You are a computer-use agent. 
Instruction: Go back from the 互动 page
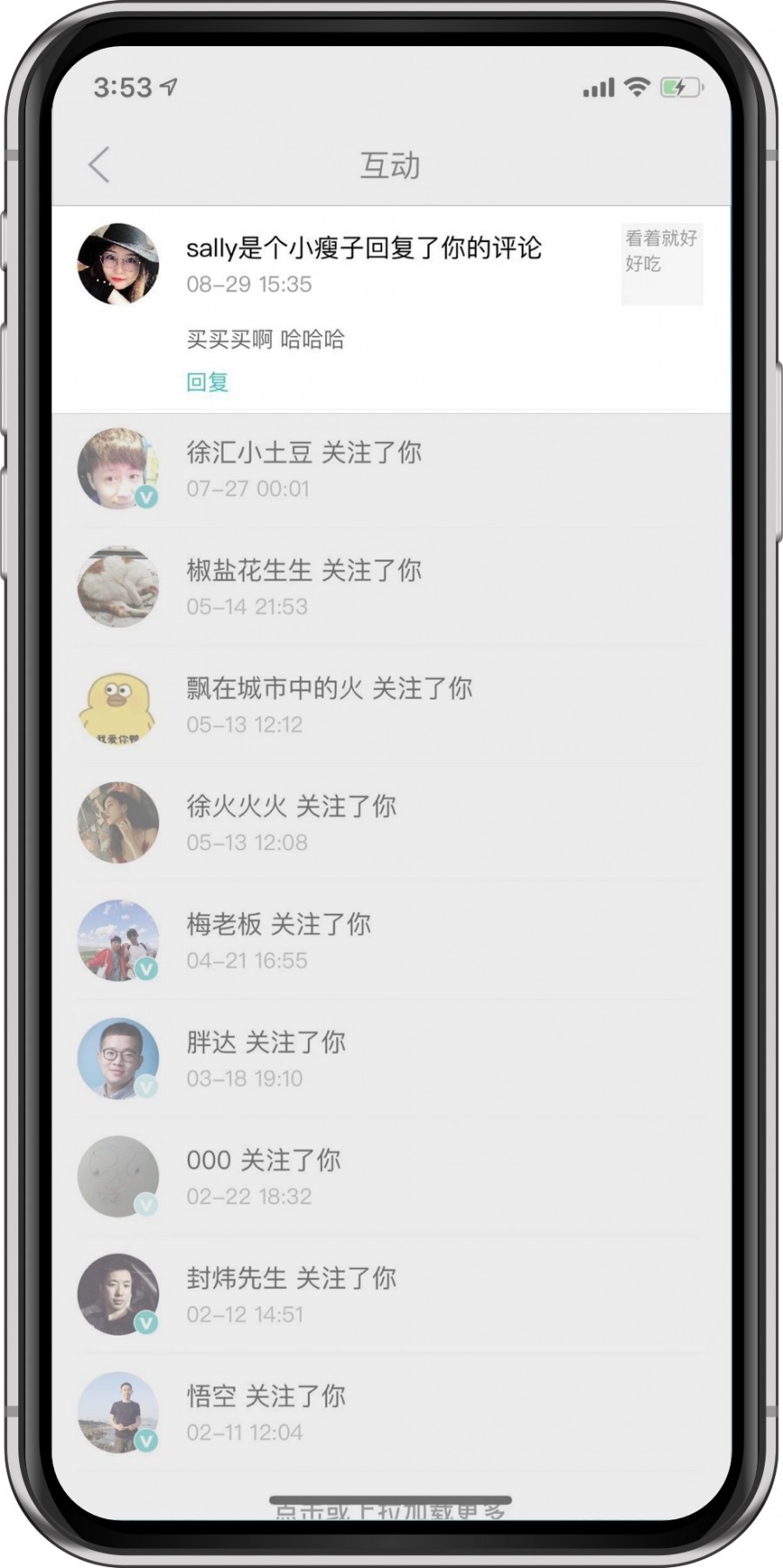(x=100, y=165)
